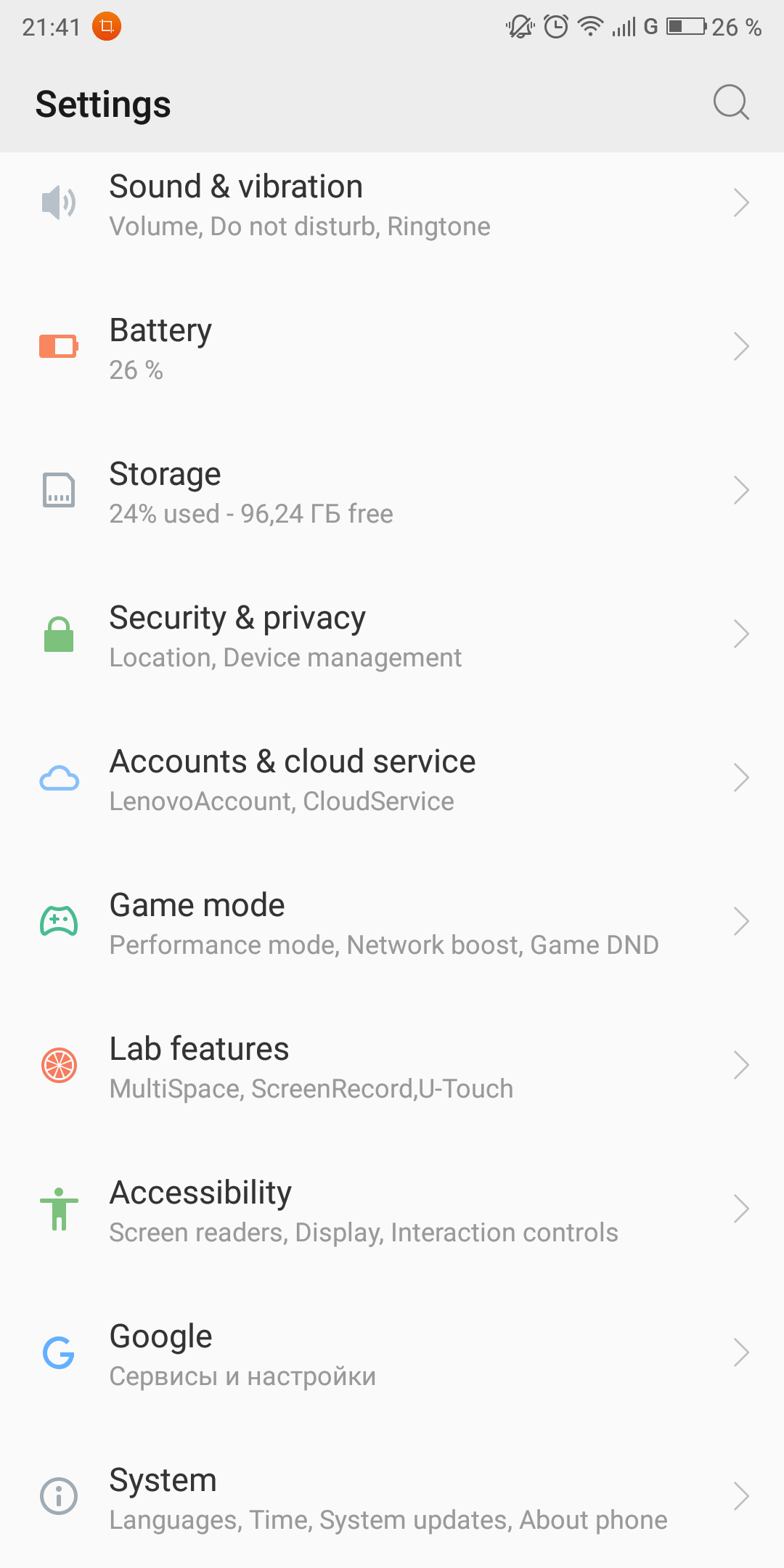The height and width of the screenshot is (1568, 784).
Task: Tap the search icon in Settings
Action: pos(731,102)
